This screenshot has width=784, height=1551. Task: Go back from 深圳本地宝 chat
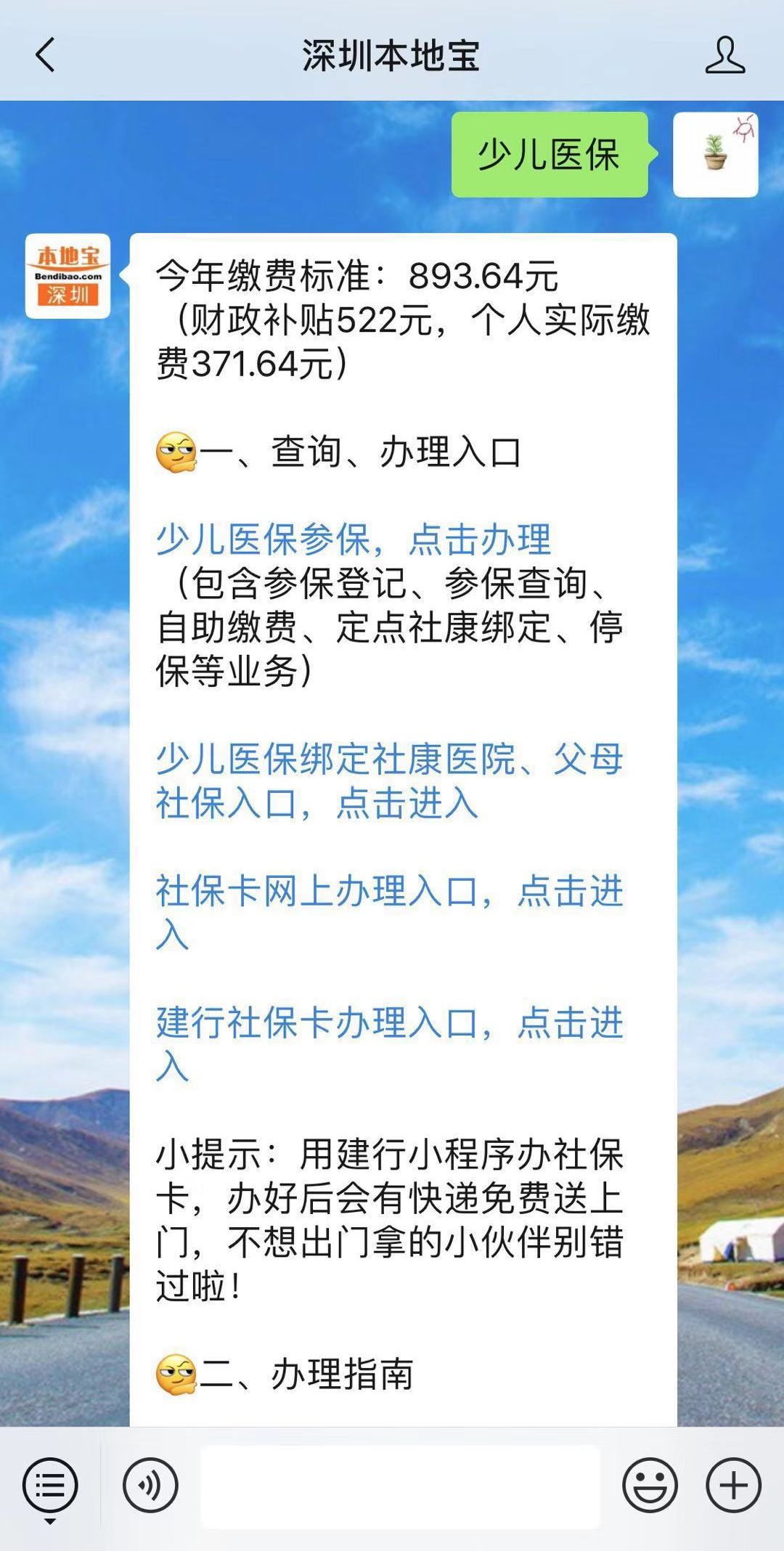[45, 55]
